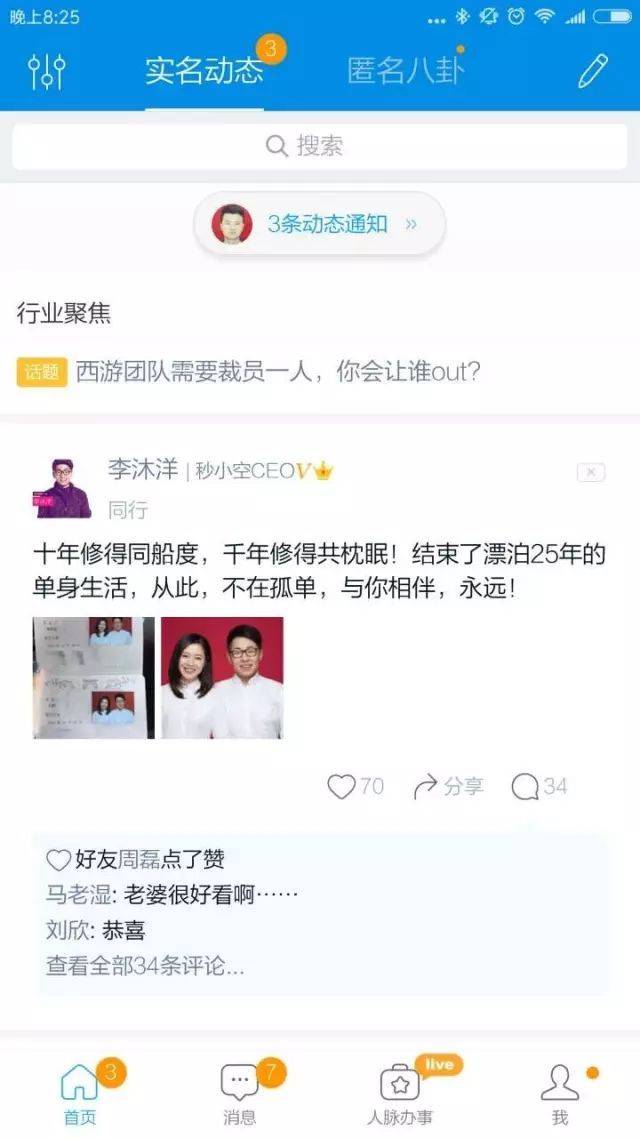Switch to 实名动态 tab
The image size is (640, 1138).
(x=204, y=70)
